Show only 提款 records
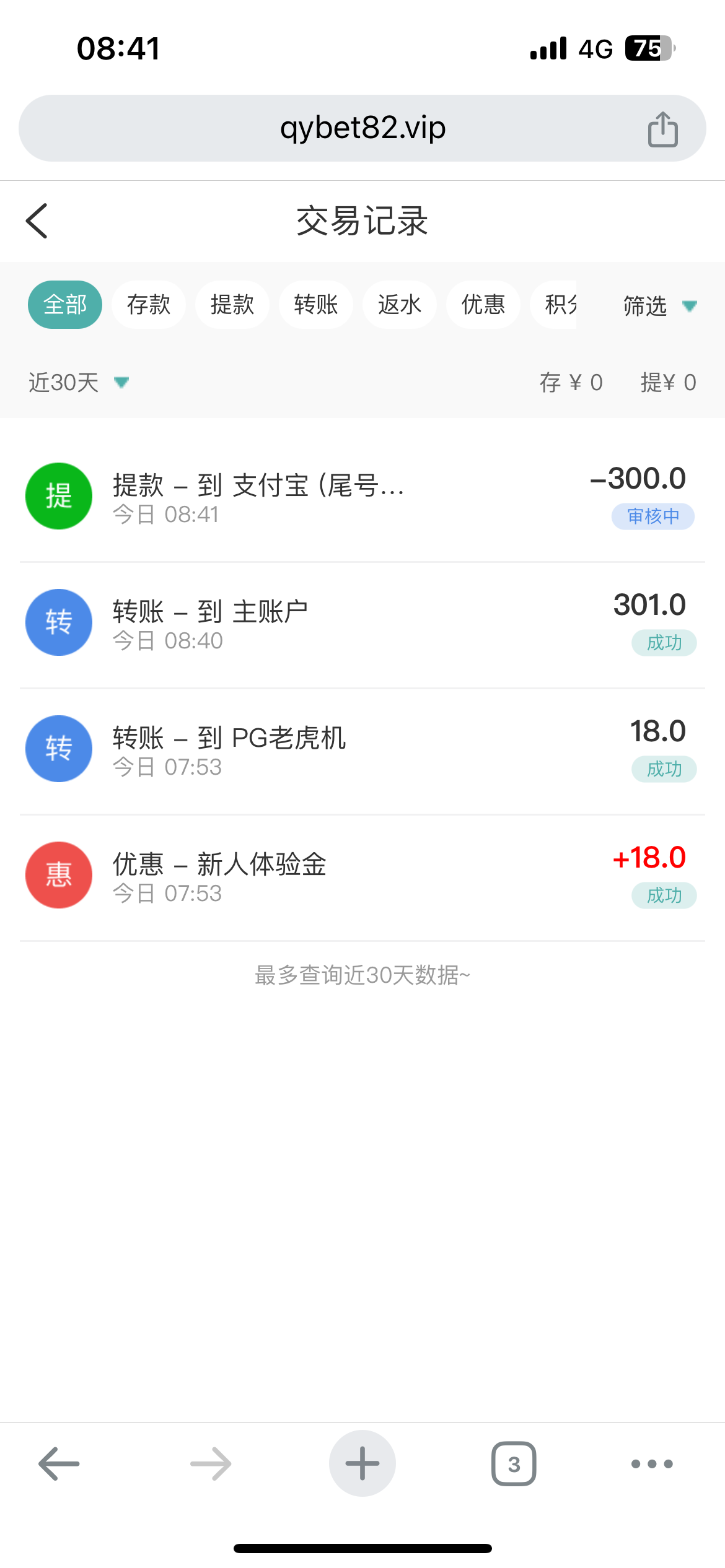725x1568 pixels. [x=232, y=305]
